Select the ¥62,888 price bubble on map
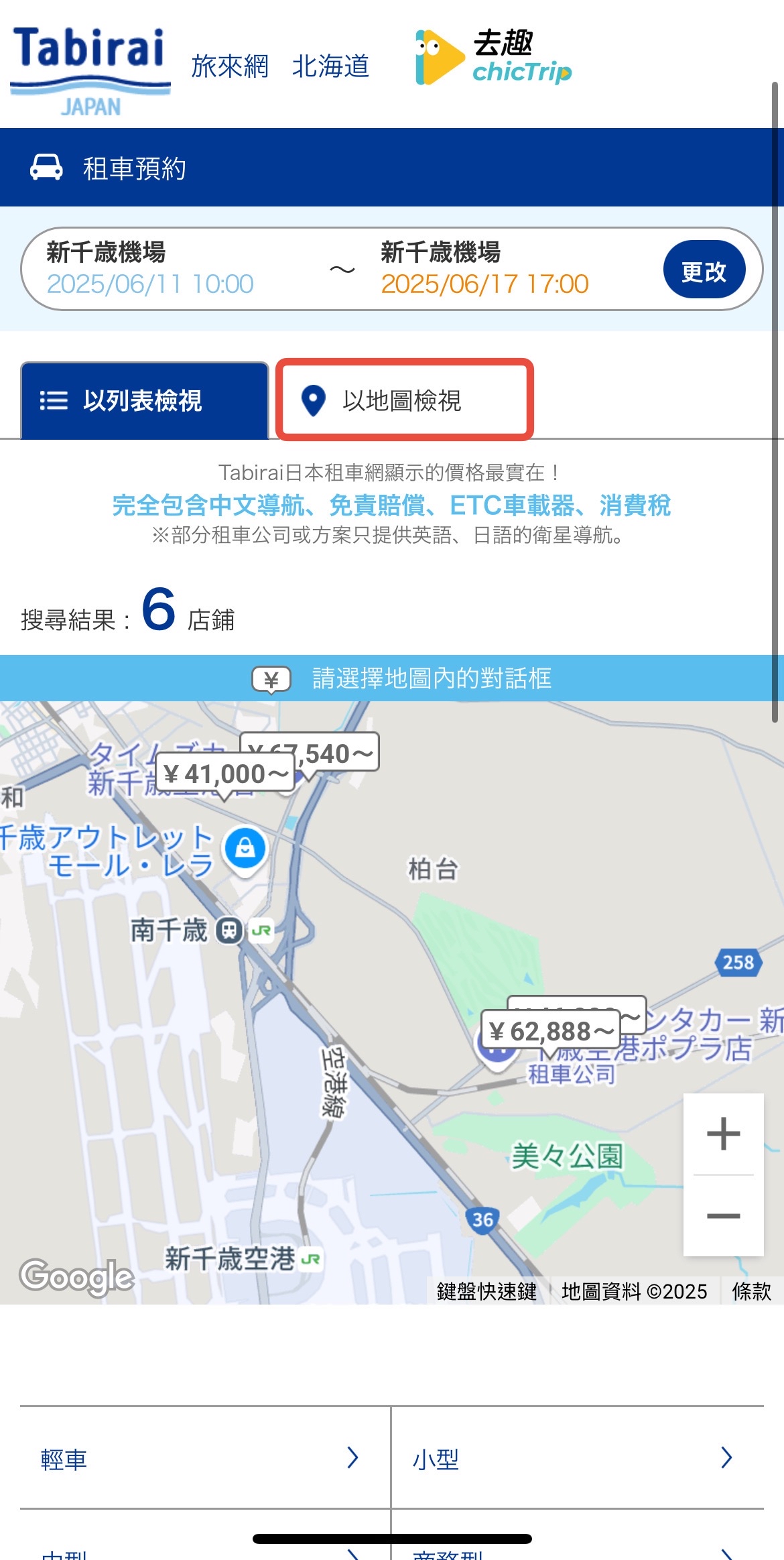 point(551,1031)
